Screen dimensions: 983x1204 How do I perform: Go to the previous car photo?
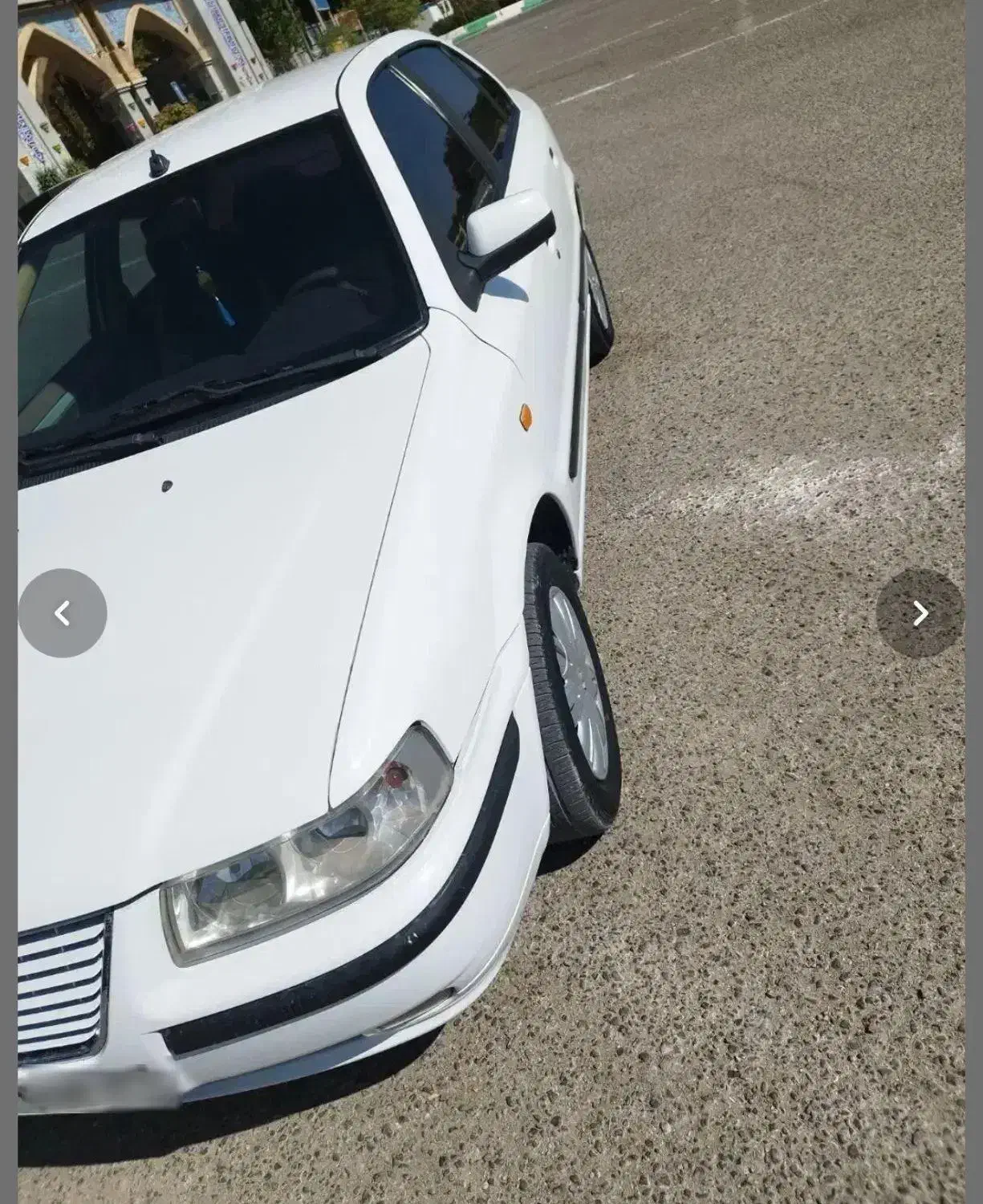click(x=63, y=613)
